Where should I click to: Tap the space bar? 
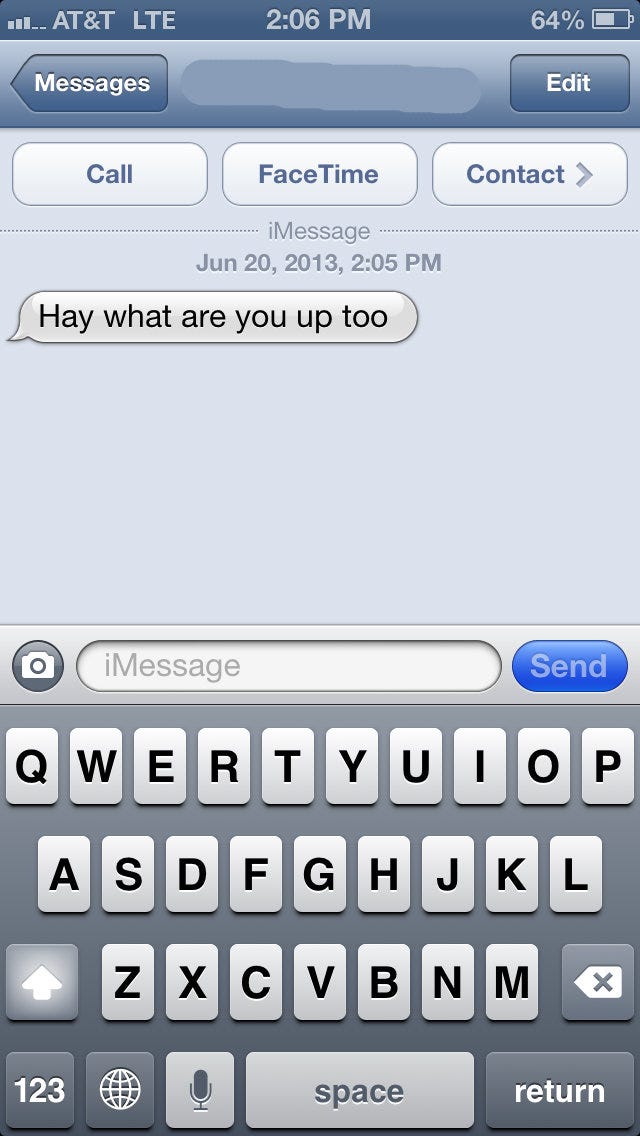[x=360, y=1090]
